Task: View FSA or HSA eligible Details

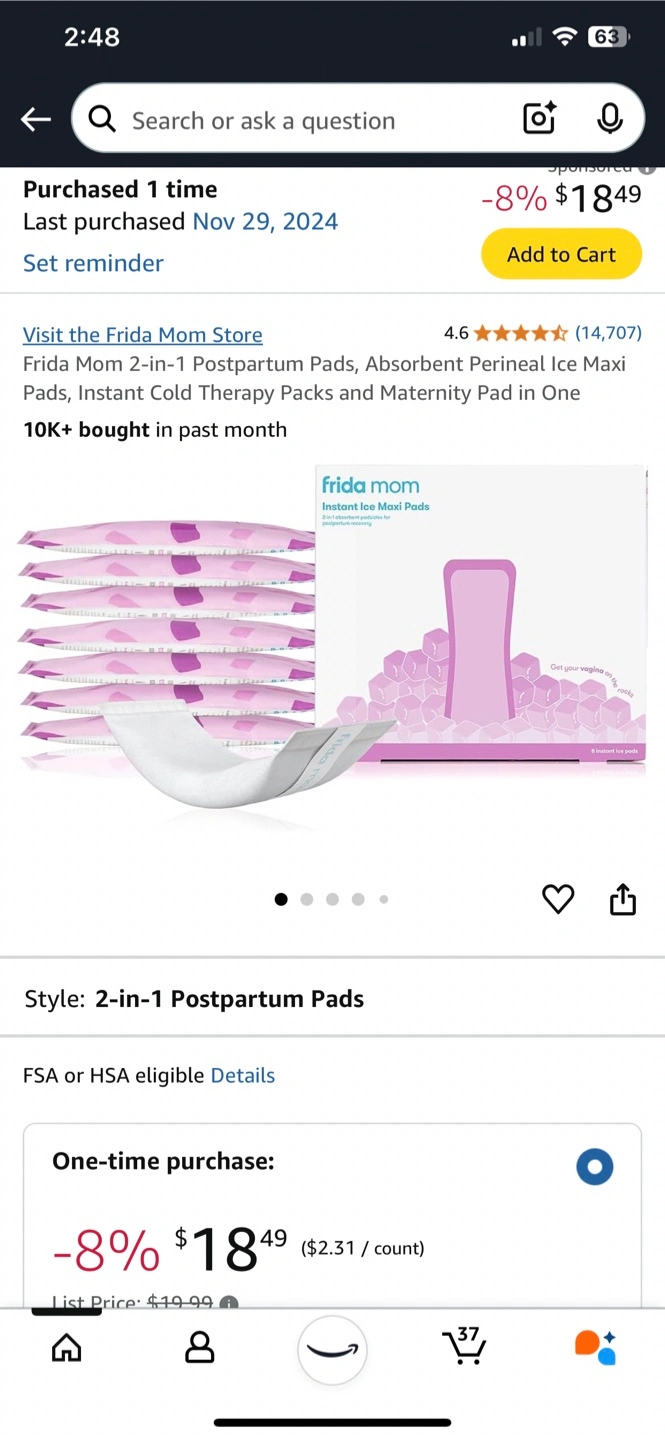Action: tap(243, 1076)
